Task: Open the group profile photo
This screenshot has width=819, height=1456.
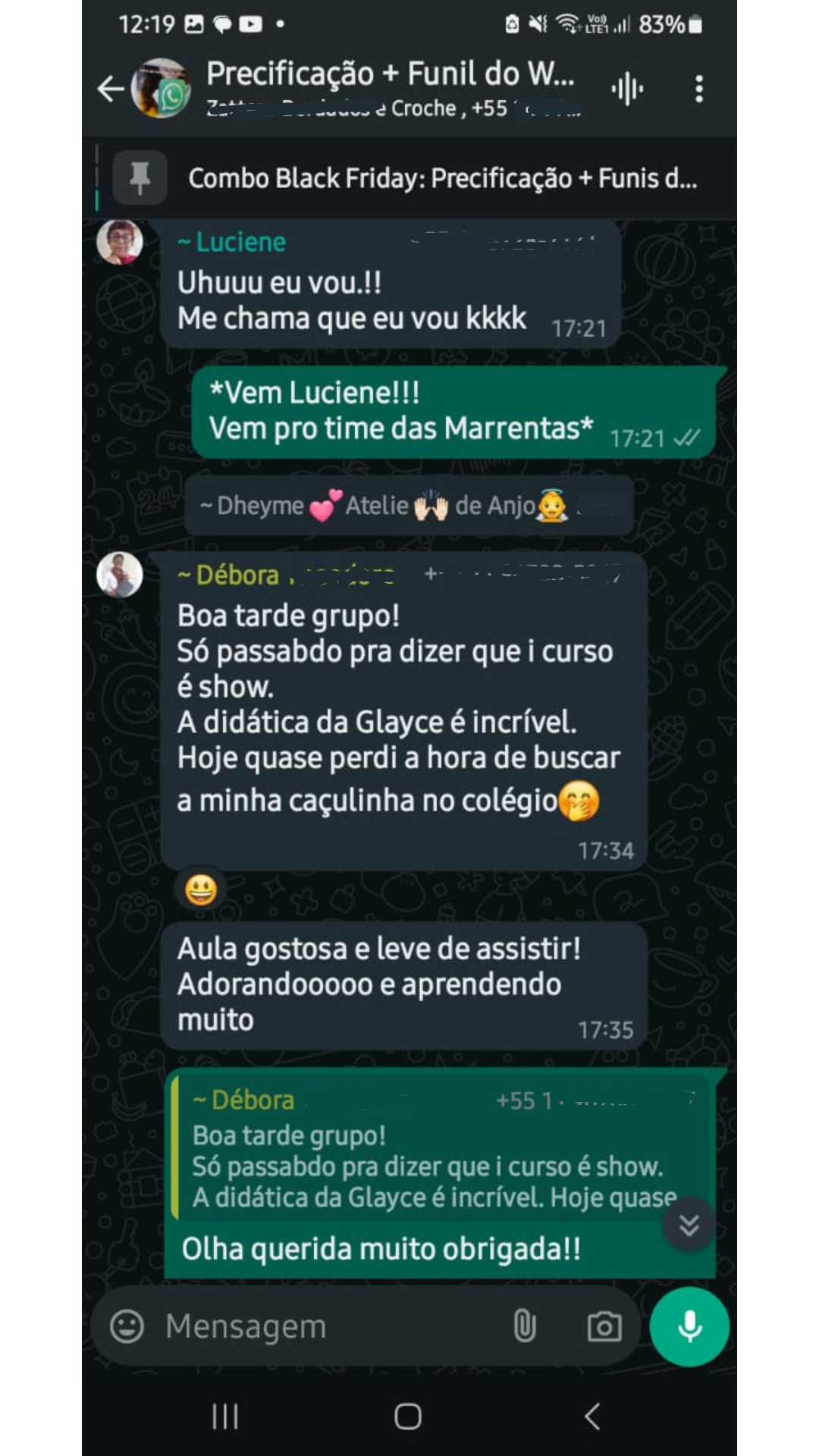Action: [x=161, y=89]
